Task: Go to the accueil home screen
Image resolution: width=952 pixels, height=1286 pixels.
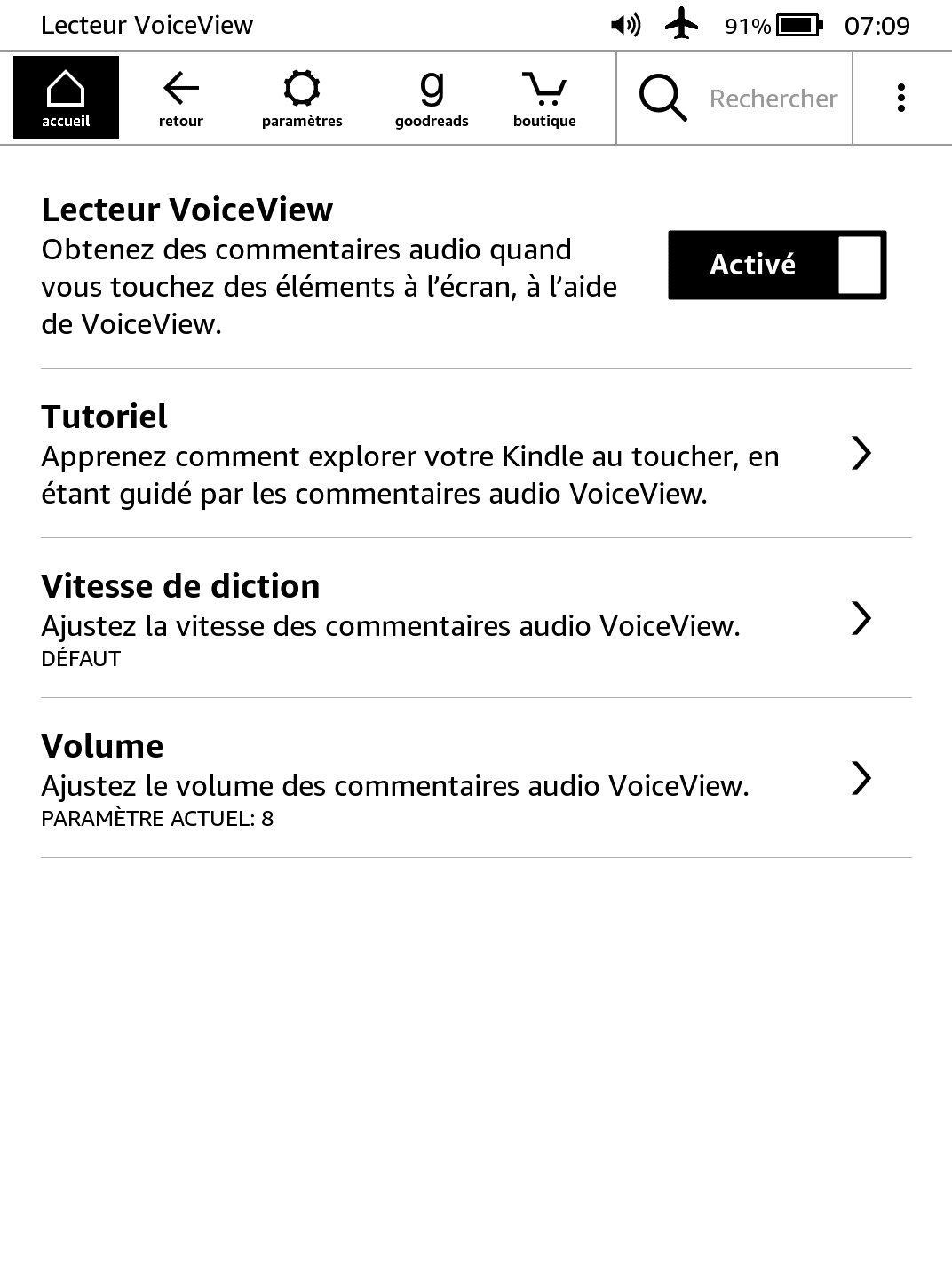Action: [66, 98]
